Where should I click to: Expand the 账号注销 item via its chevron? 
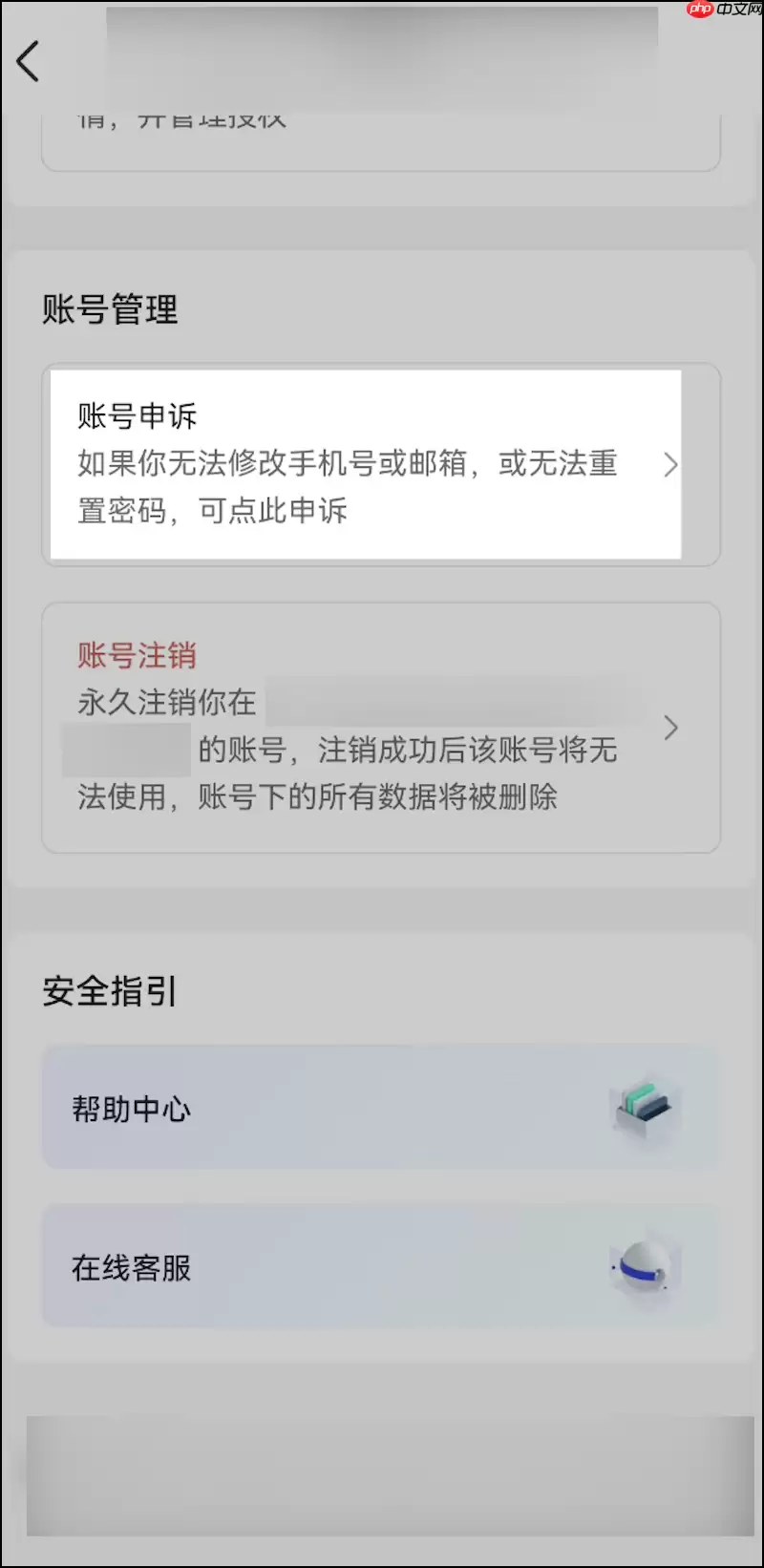pyautogui.click(x=670, y=728)
